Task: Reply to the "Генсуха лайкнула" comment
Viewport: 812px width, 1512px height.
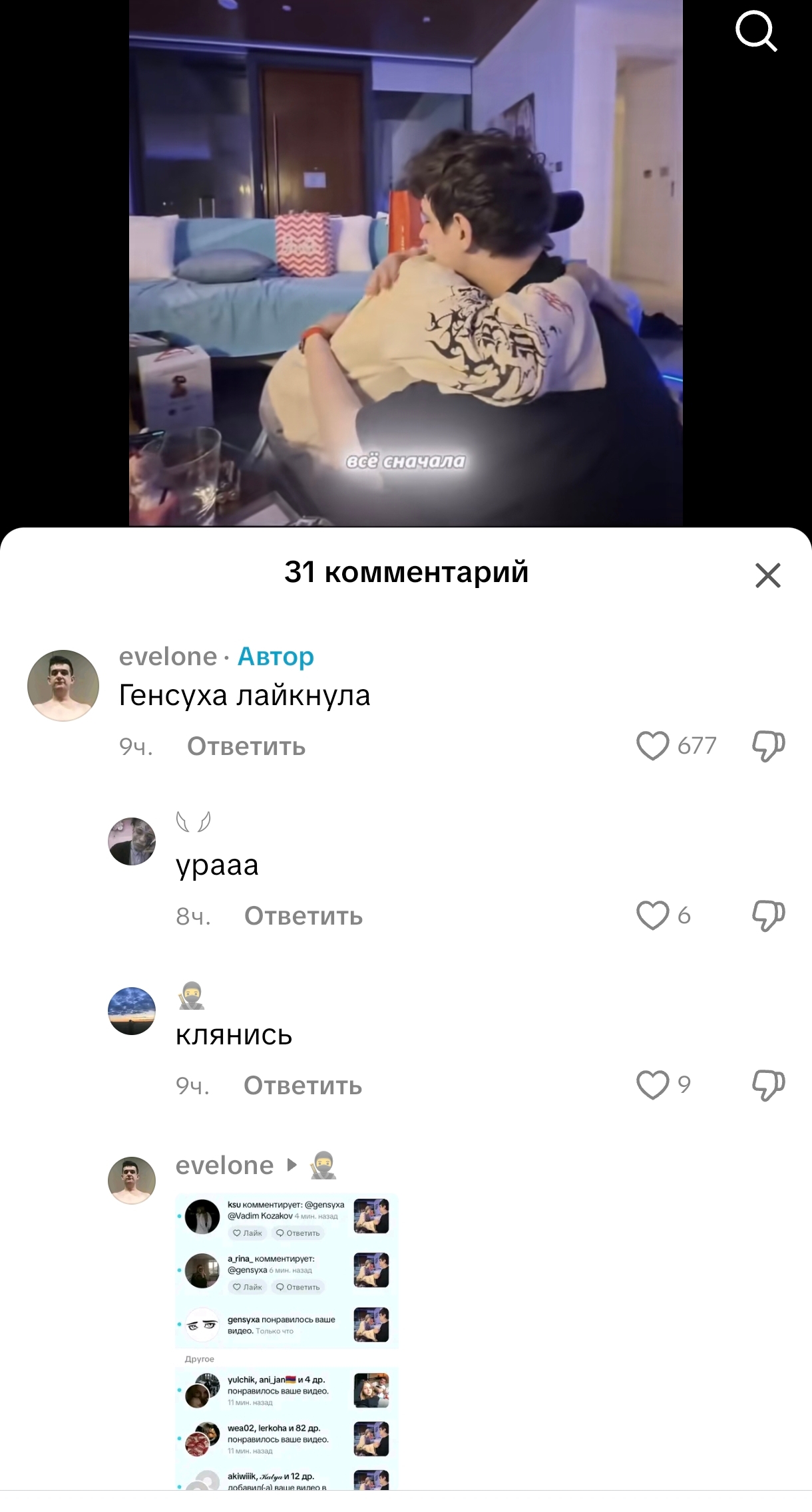Action: pos(246,746)
